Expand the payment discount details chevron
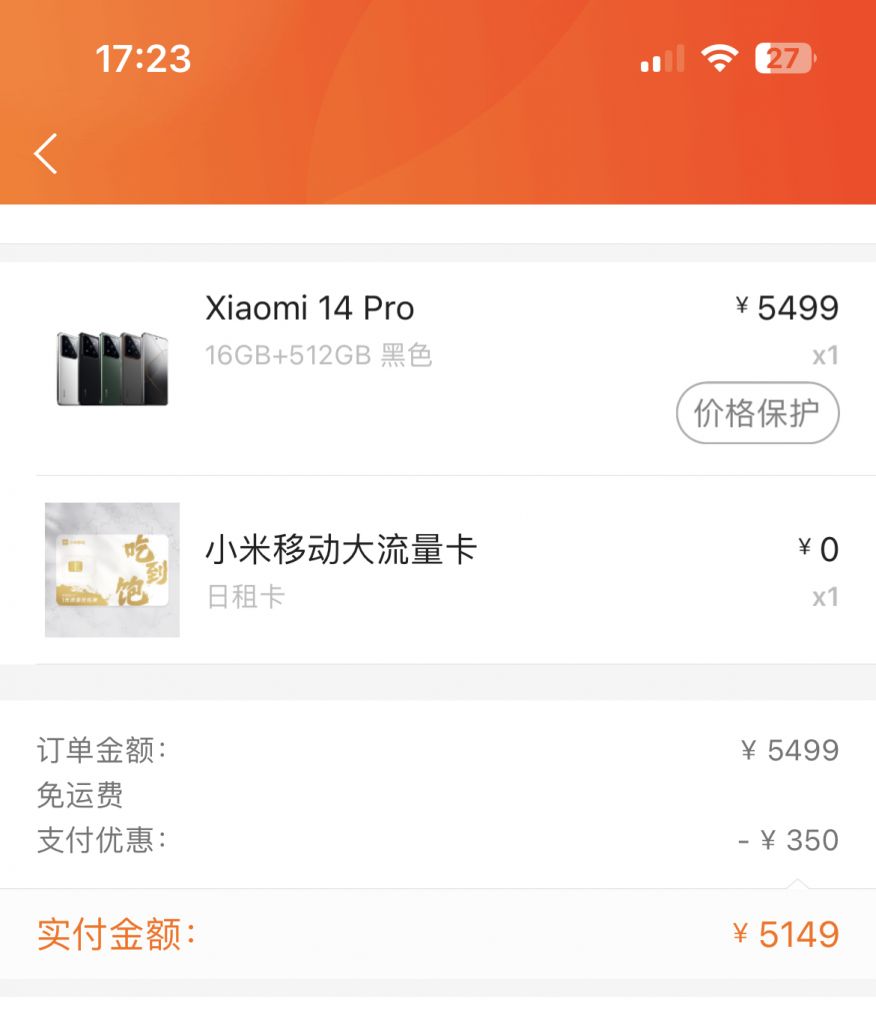Screen dimensions: 876x1024 click(x=797, y=884)
